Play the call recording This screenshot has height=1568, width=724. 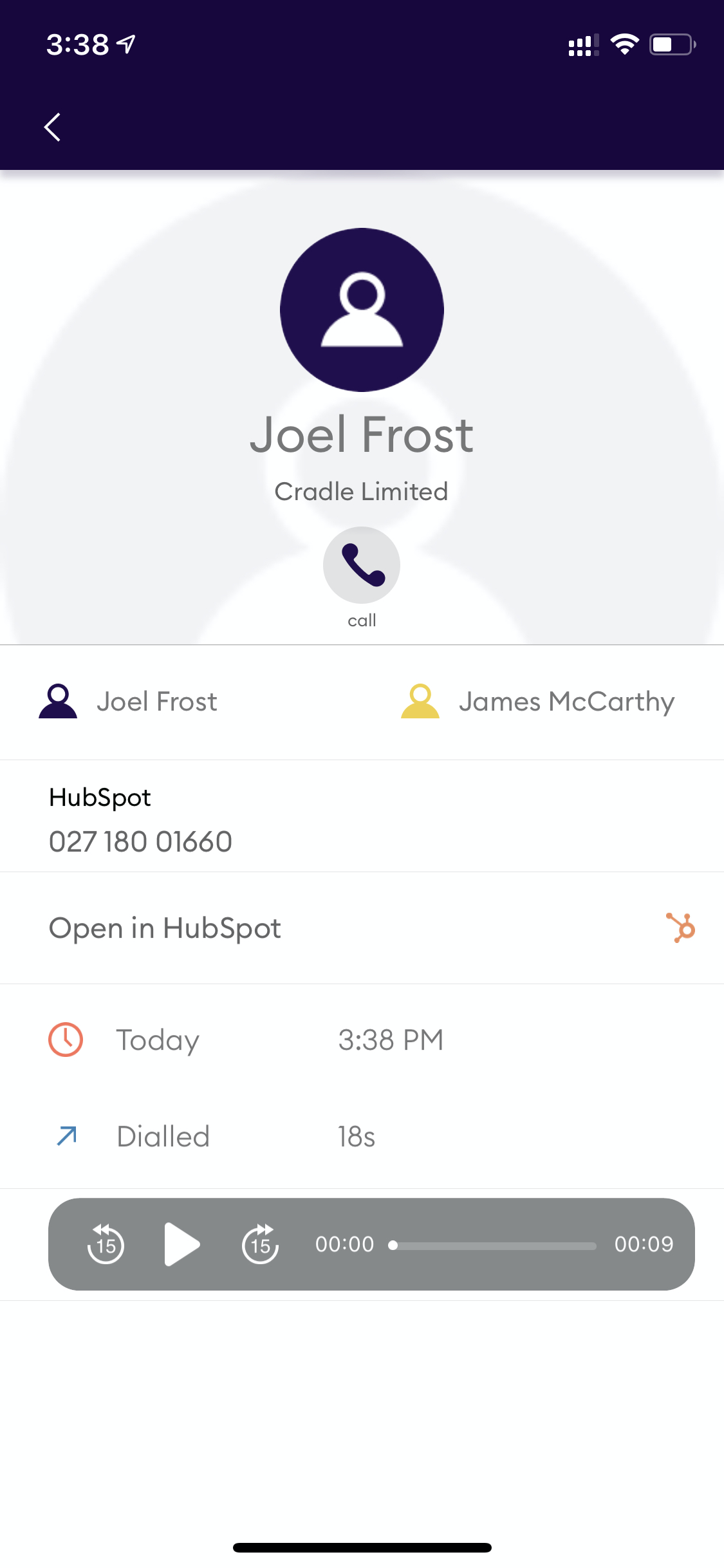181,1244
